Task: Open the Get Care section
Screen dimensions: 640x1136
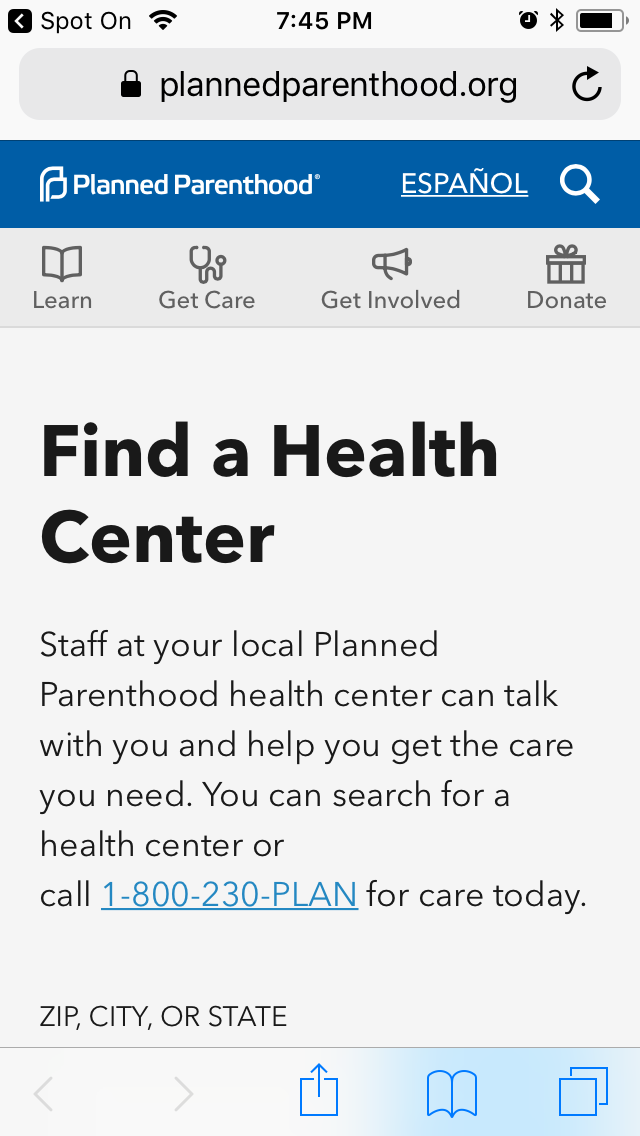Action: [x=207, y=278]
